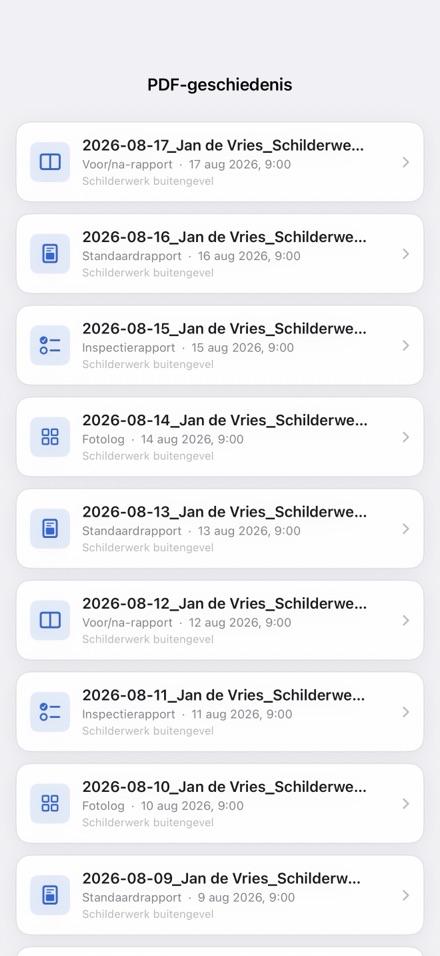The image size is (440, 956).
Task: Open the 2026-08-09 Standaardrapport PDF
Action: pyautogui.click(x=219, y=895)
